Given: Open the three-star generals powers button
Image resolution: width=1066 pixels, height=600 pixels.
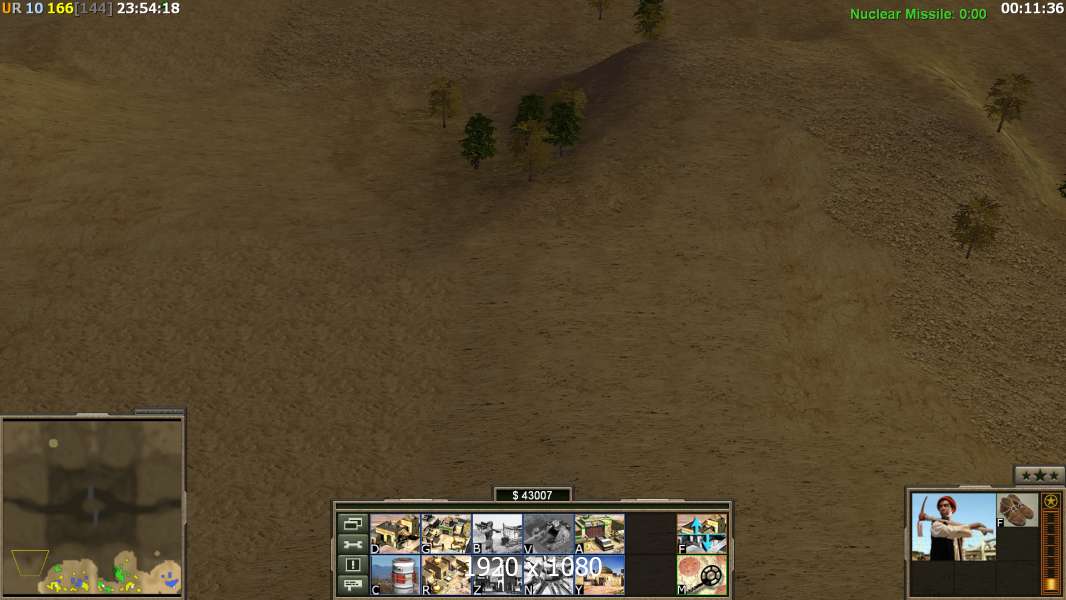Looking at the screenshot, I should pos(1039,475).
